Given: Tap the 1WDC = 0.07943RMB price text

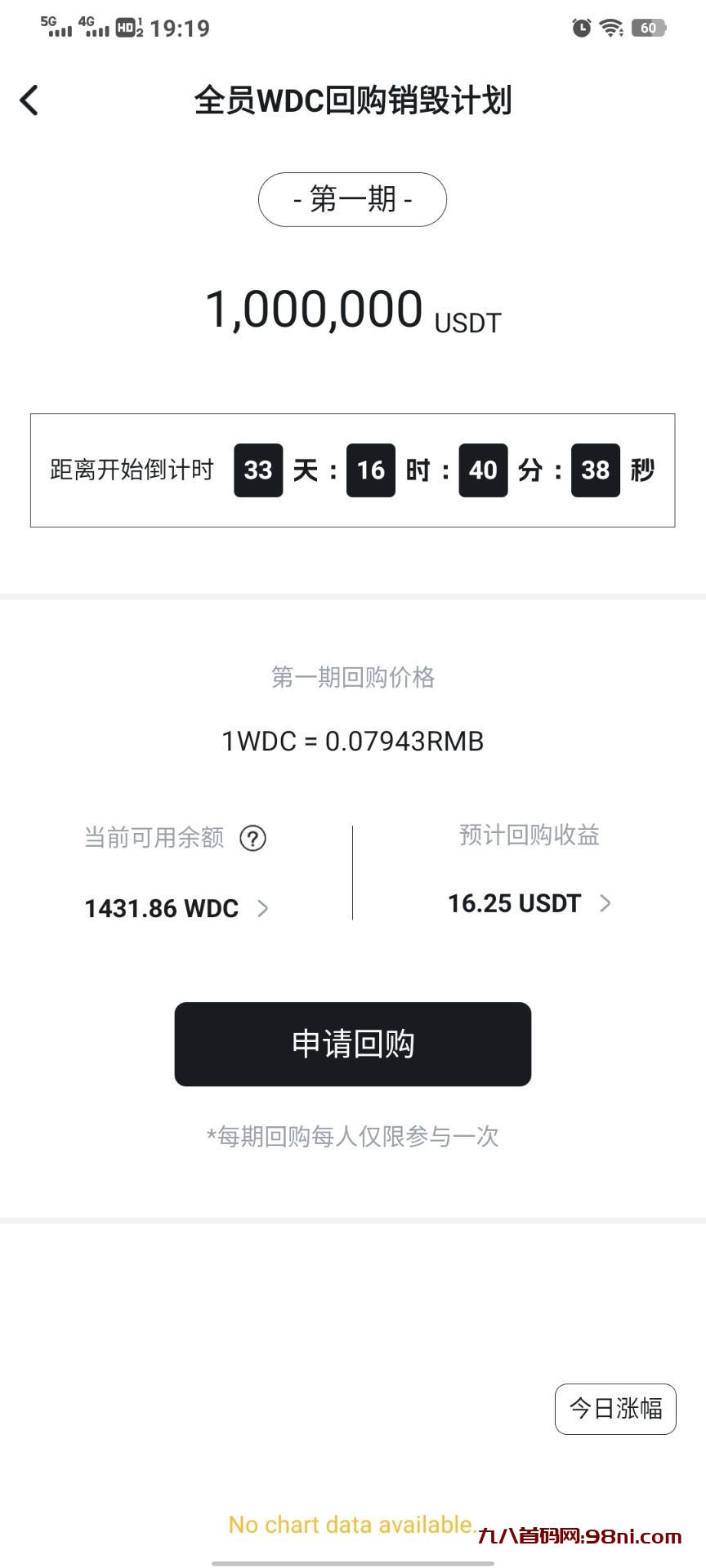Looking at the screenshot, I should click(352, 741).
